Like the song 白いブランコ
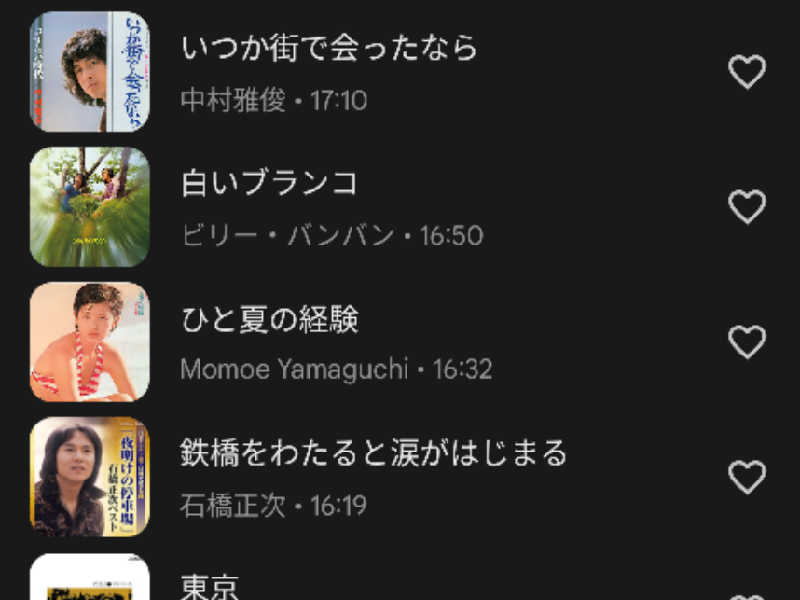800x600 pixels. [x=746, y=207]
